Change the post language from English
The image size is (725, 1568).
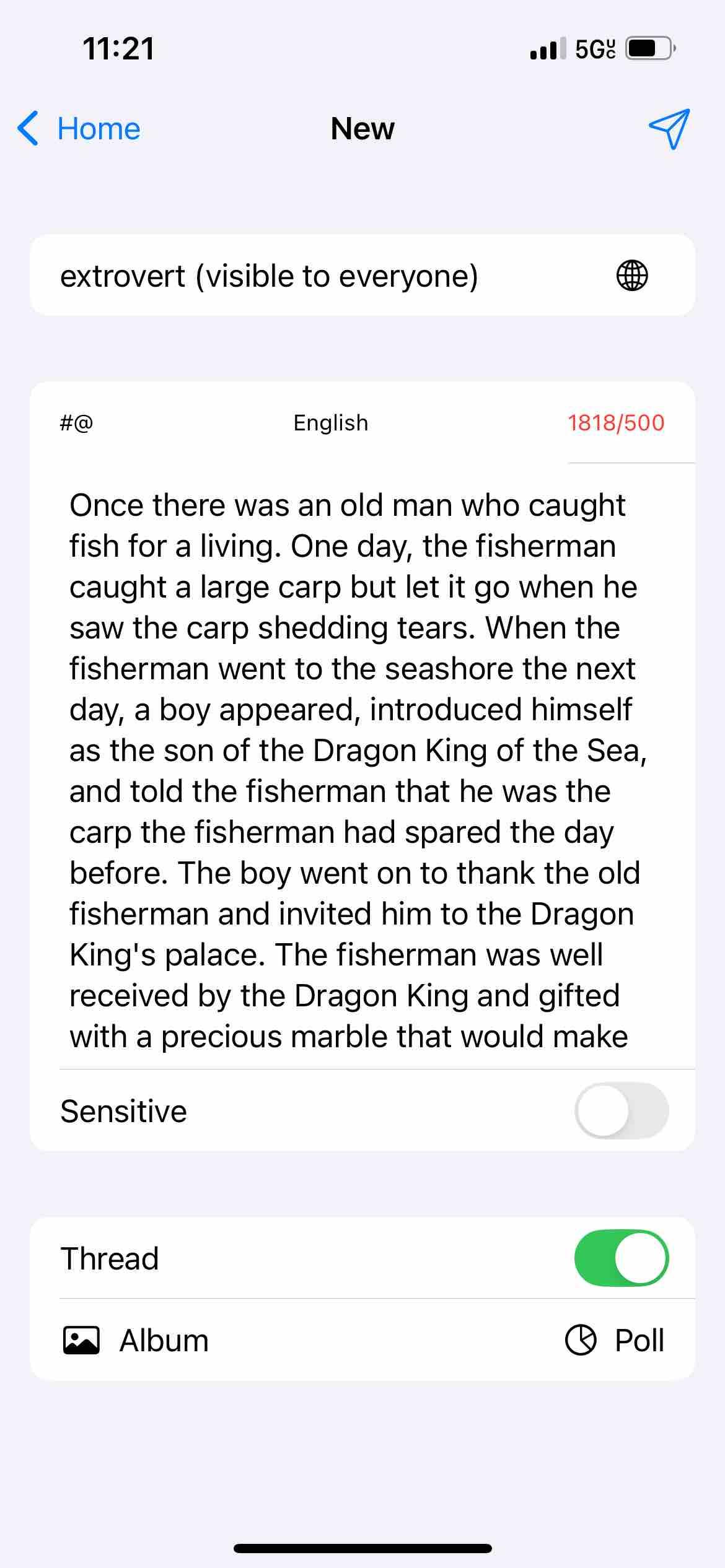[330, 423]
